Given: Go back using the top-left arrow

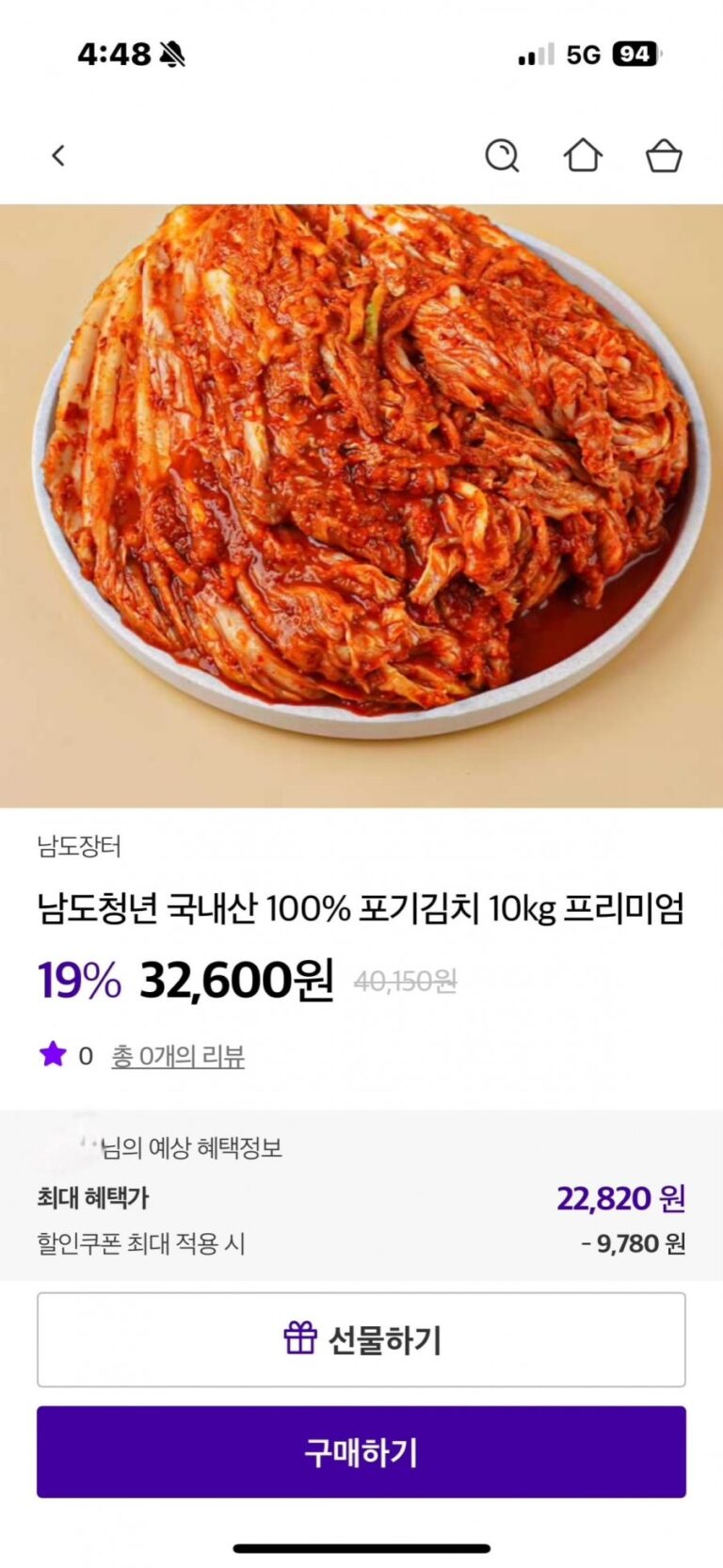Looking at the screenshot, I should [58, 155].
